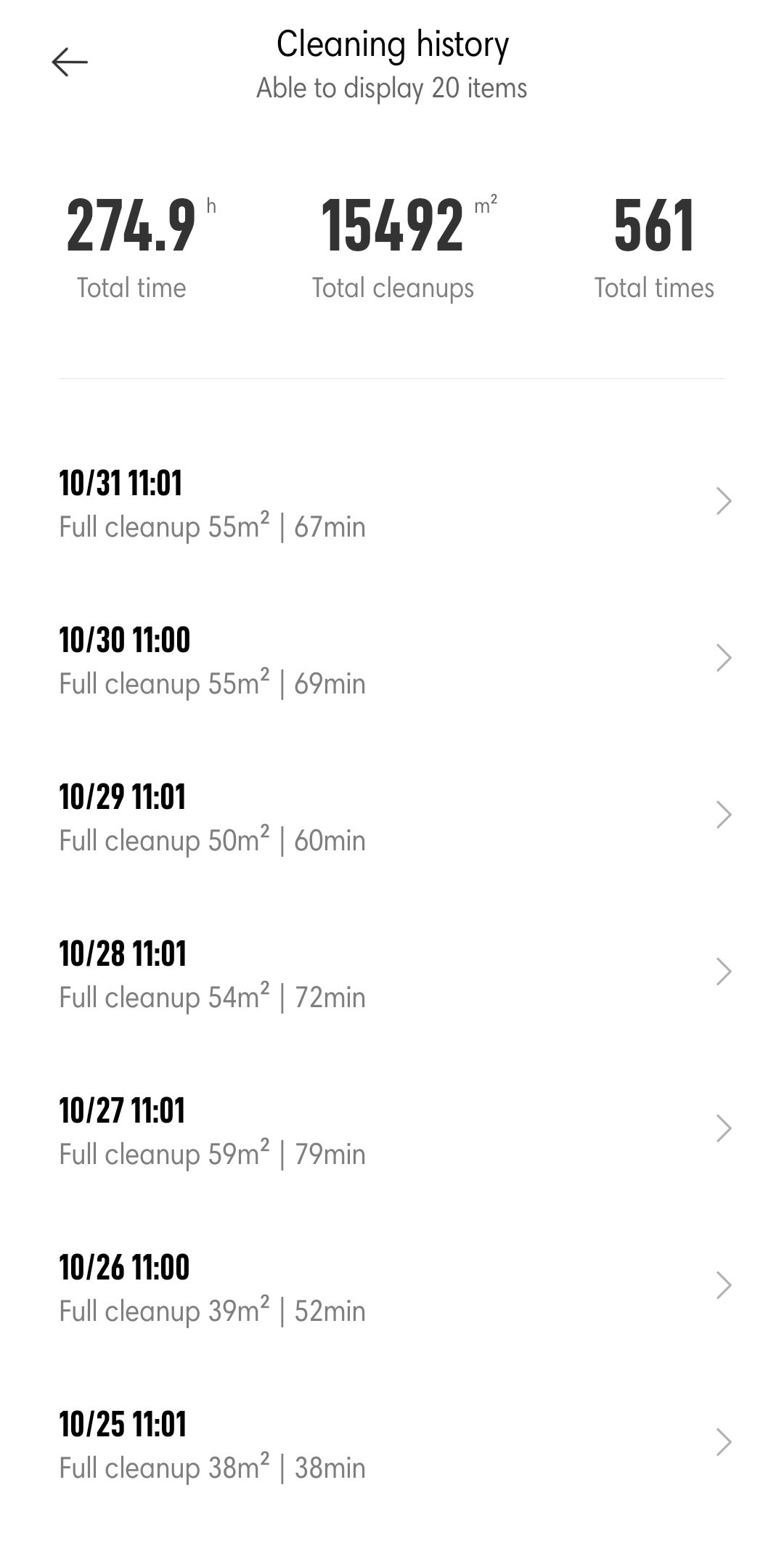Show the 10/27 11:01 cleaning details
The image size is (784, 1546).
(x=392, y=1131)
